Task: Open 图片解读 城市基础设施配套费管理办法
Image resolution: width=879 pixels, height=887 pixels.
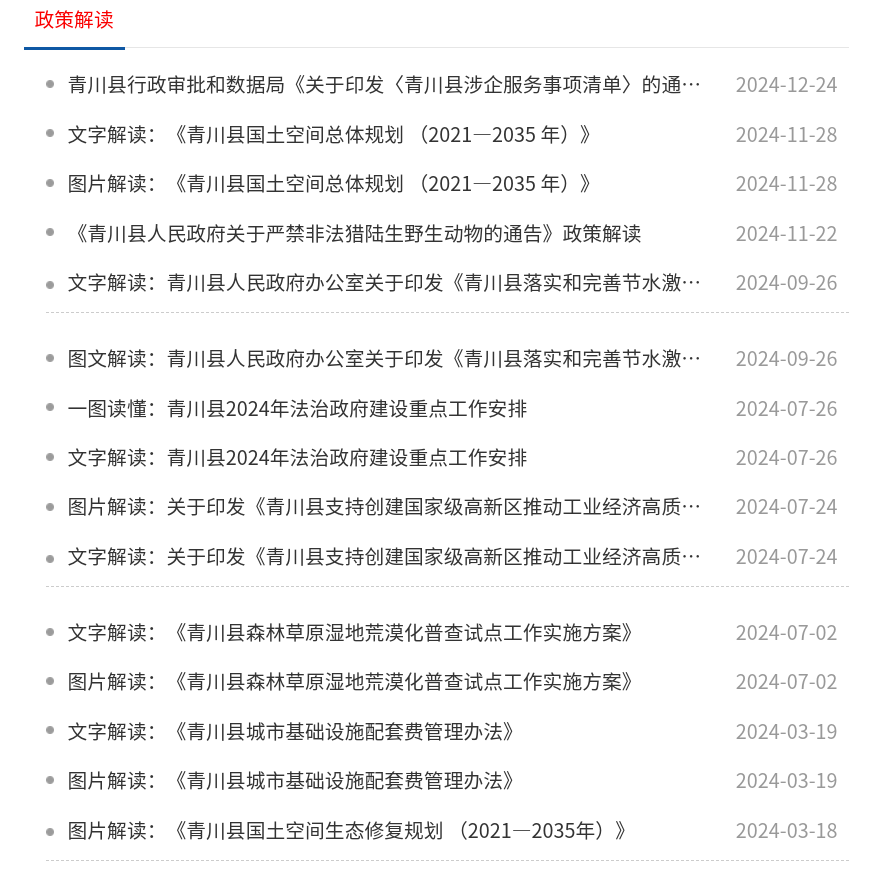Action: click(291, 781)
